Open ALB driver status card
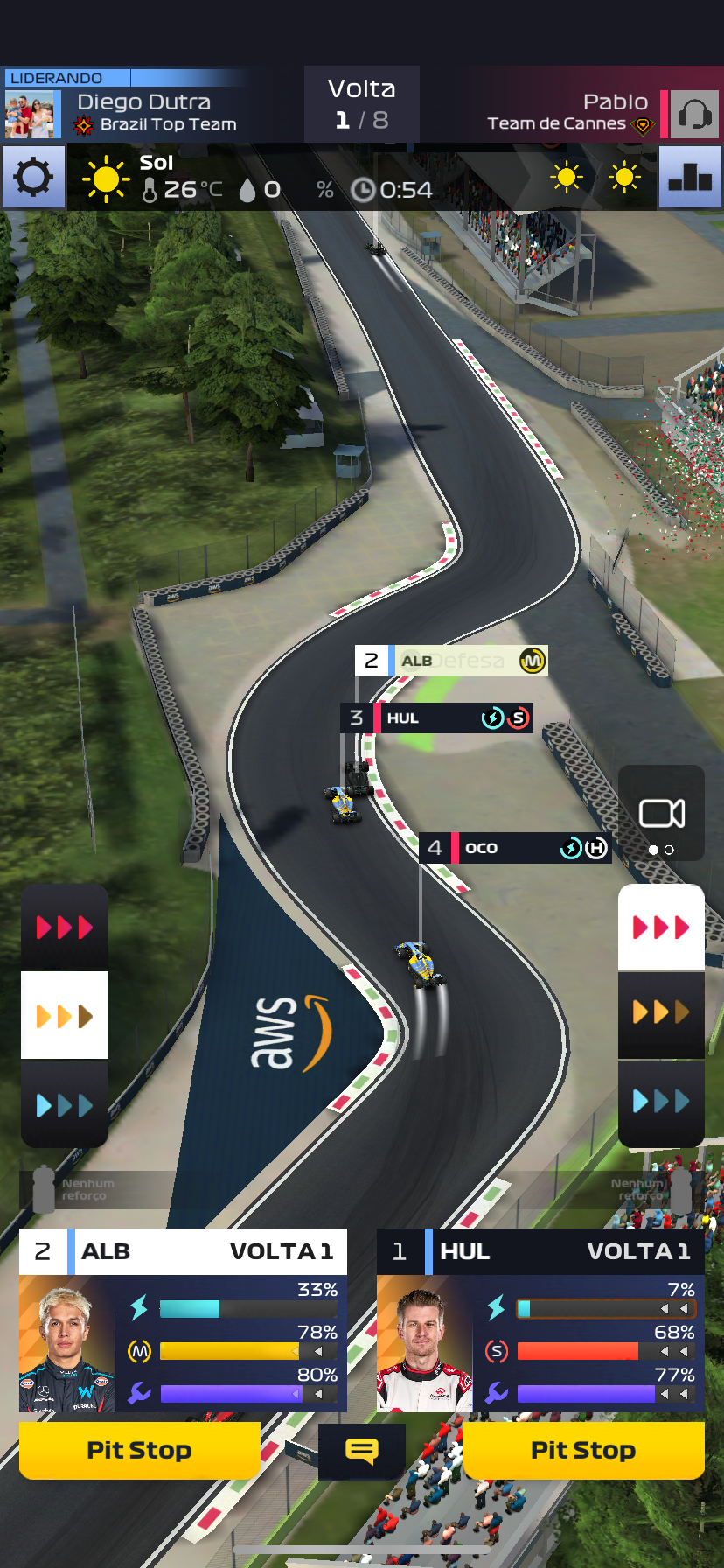 tap(183, 1320)
